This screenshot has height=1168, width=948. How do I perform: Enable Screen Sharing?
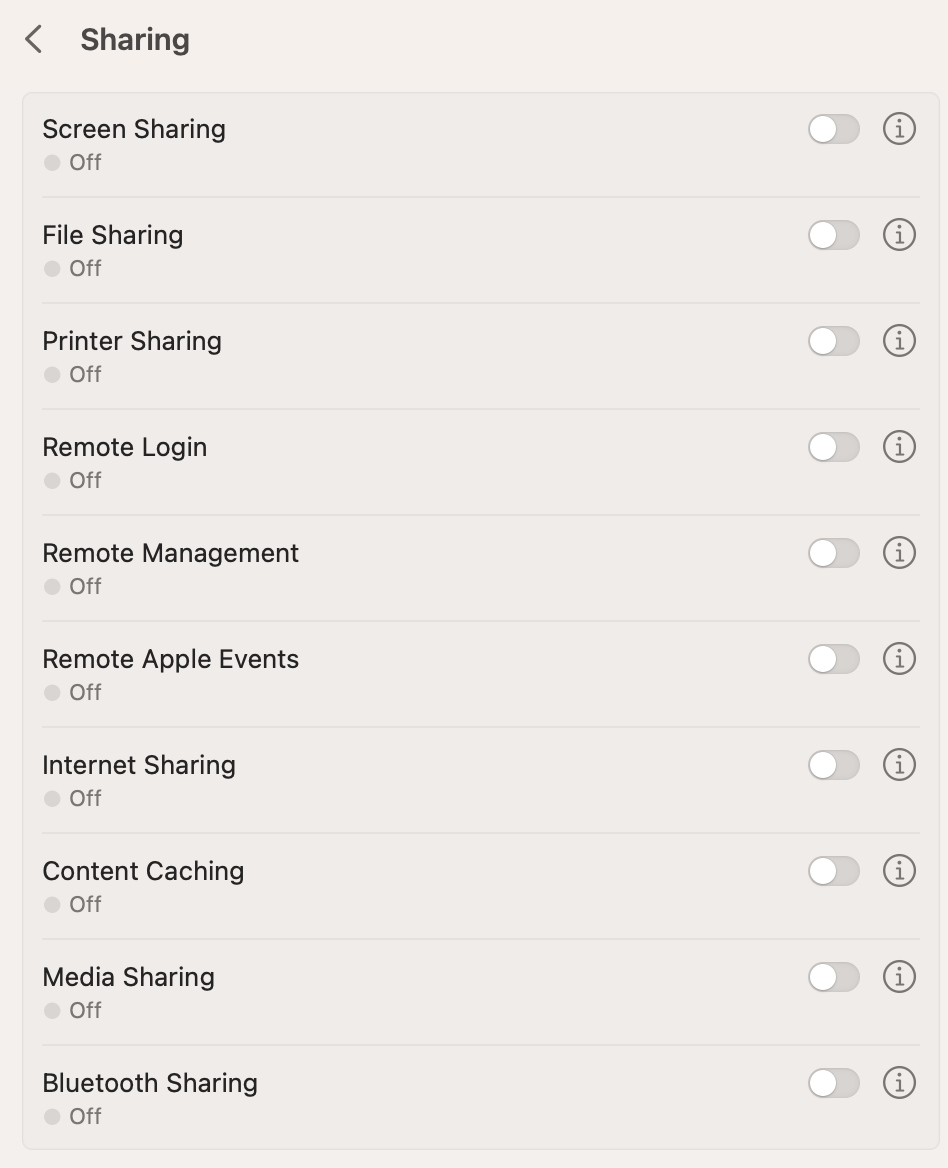coord(833,129)
